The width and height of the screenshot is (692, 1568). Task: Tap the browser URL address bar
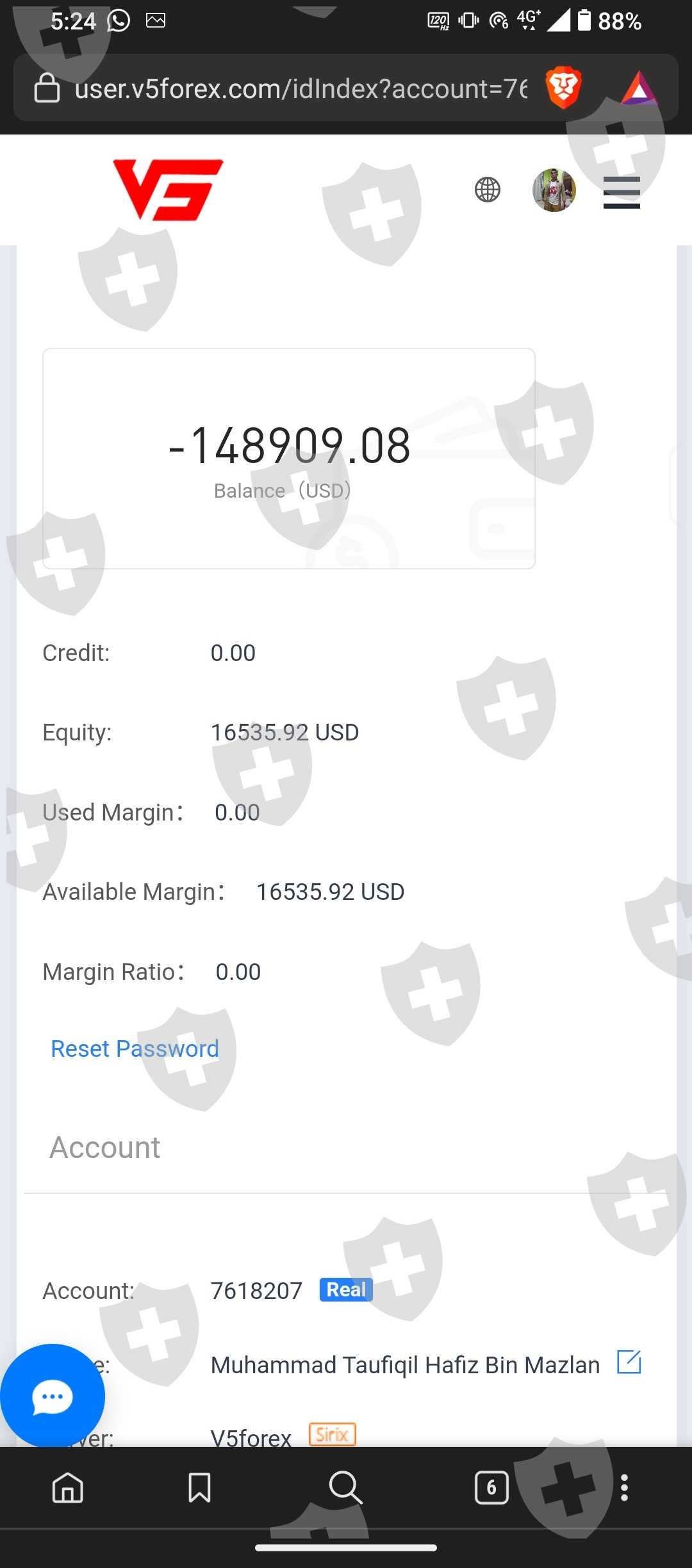282,88
